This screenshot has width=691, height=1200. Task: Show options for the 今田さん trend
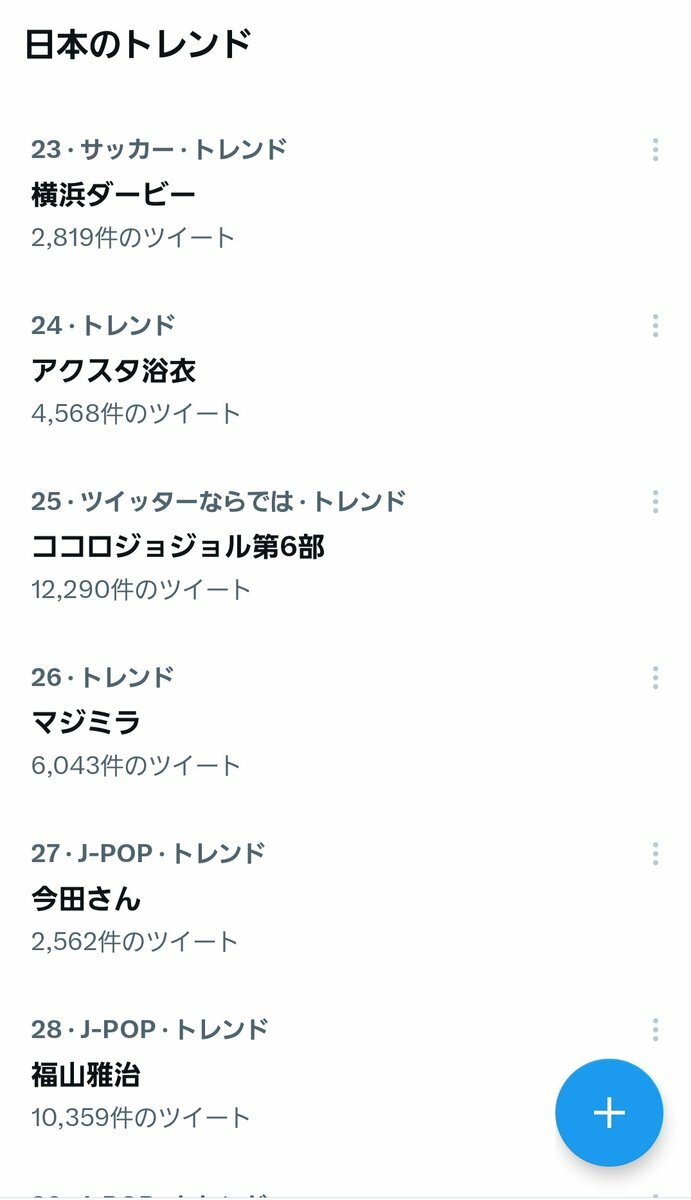[x=655, y=853]
